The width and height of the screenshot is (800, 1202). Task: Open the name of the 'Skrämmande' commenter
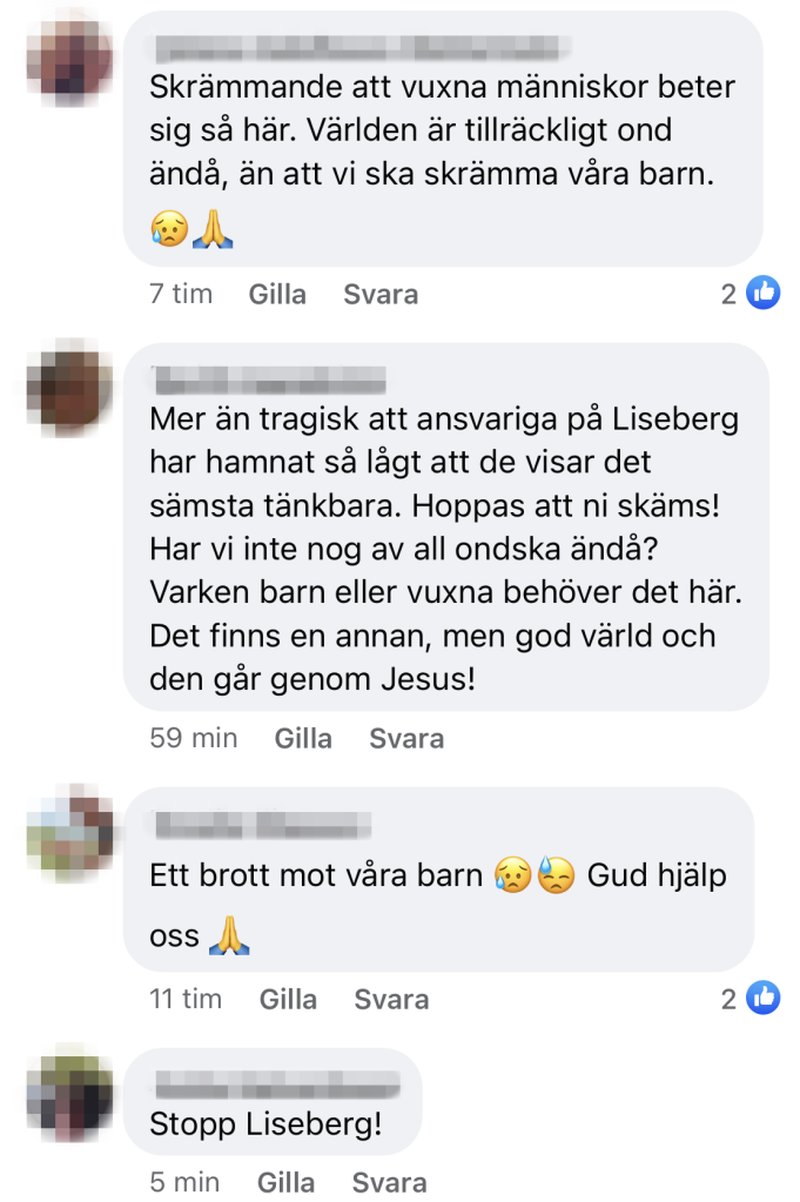(x=360, y=48)
